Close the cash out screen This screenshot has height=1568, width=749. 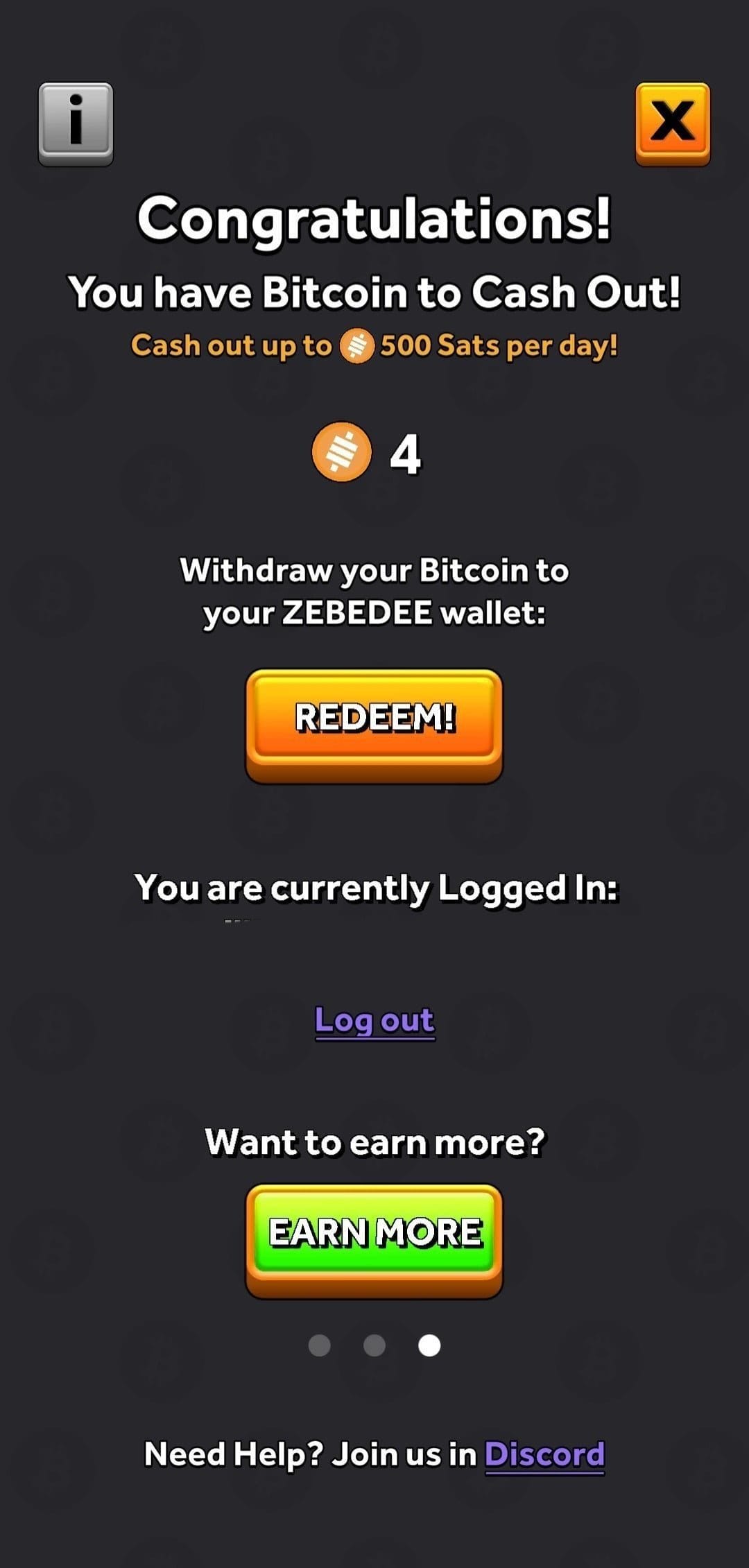click(672, 123)
